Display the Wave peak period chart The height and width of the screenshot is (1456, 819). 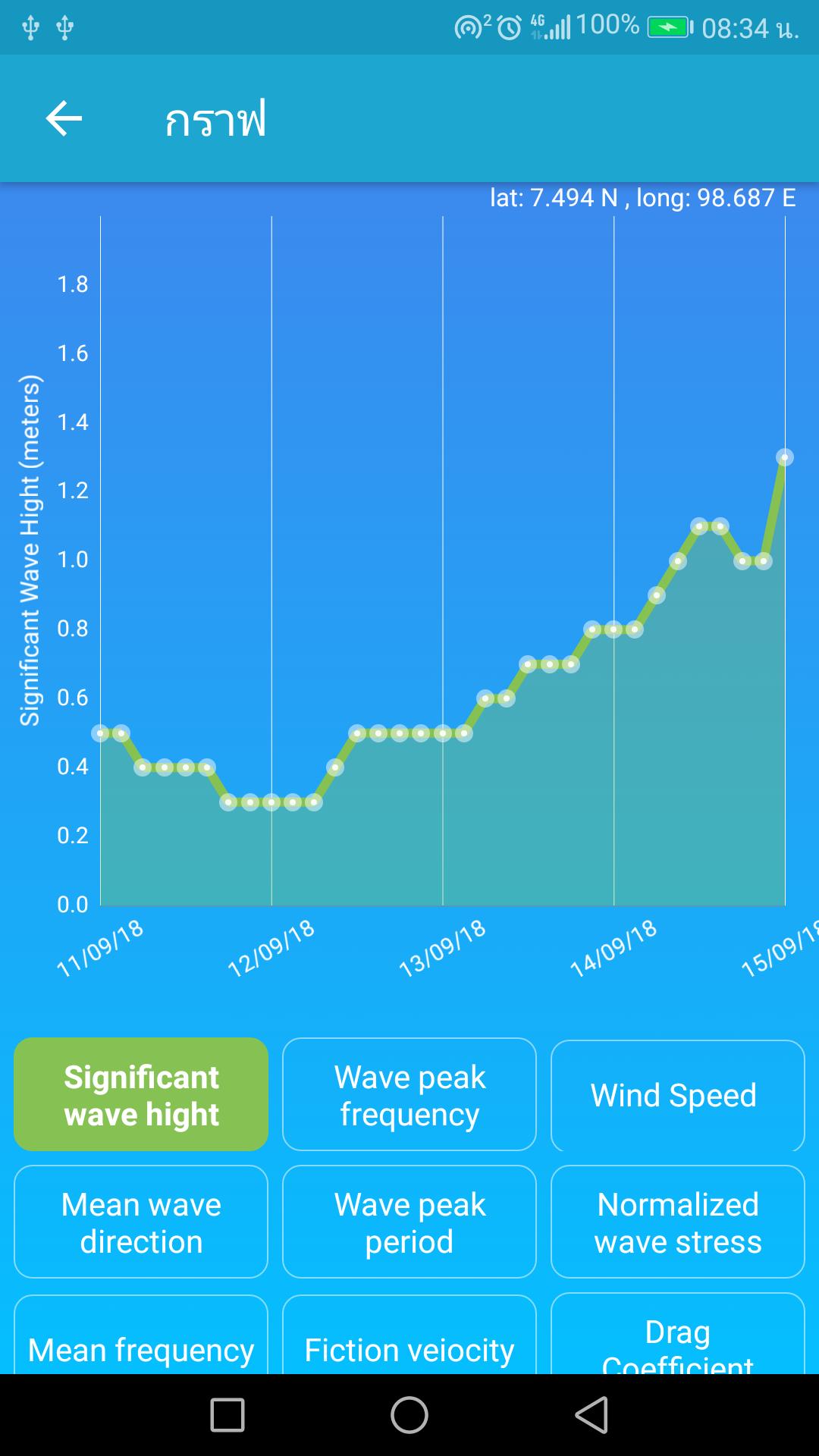pyautogui.click(x=409, y=1222)
